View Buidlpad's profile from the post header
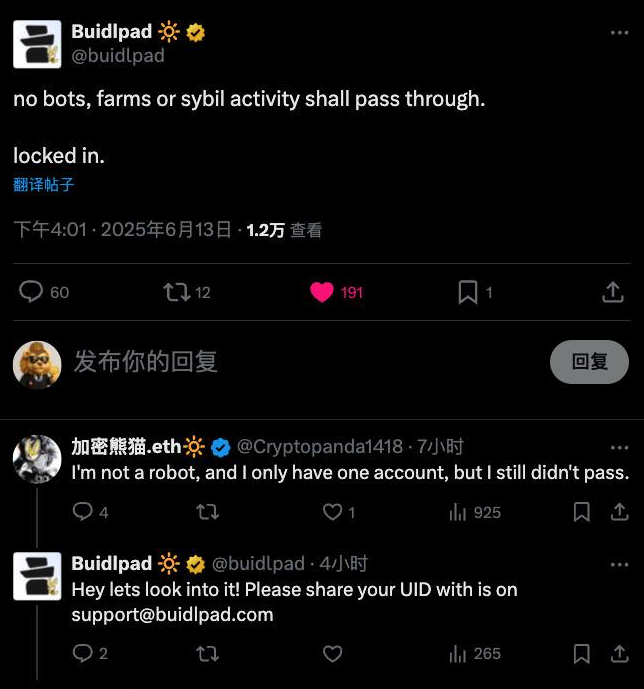 (37, 44)
